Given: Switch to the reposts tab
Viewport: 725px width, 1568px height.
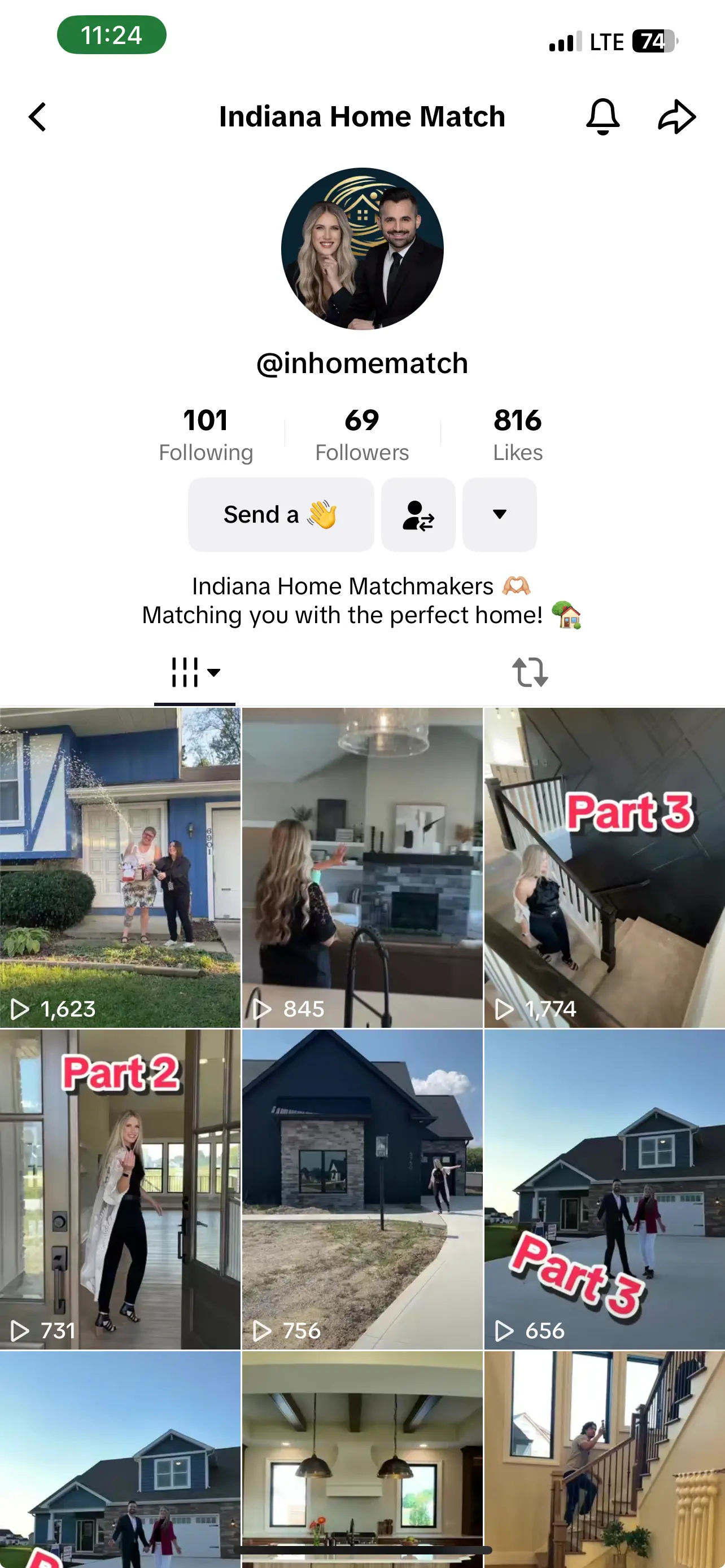Looking at the screenshot, I should [530, 672].
